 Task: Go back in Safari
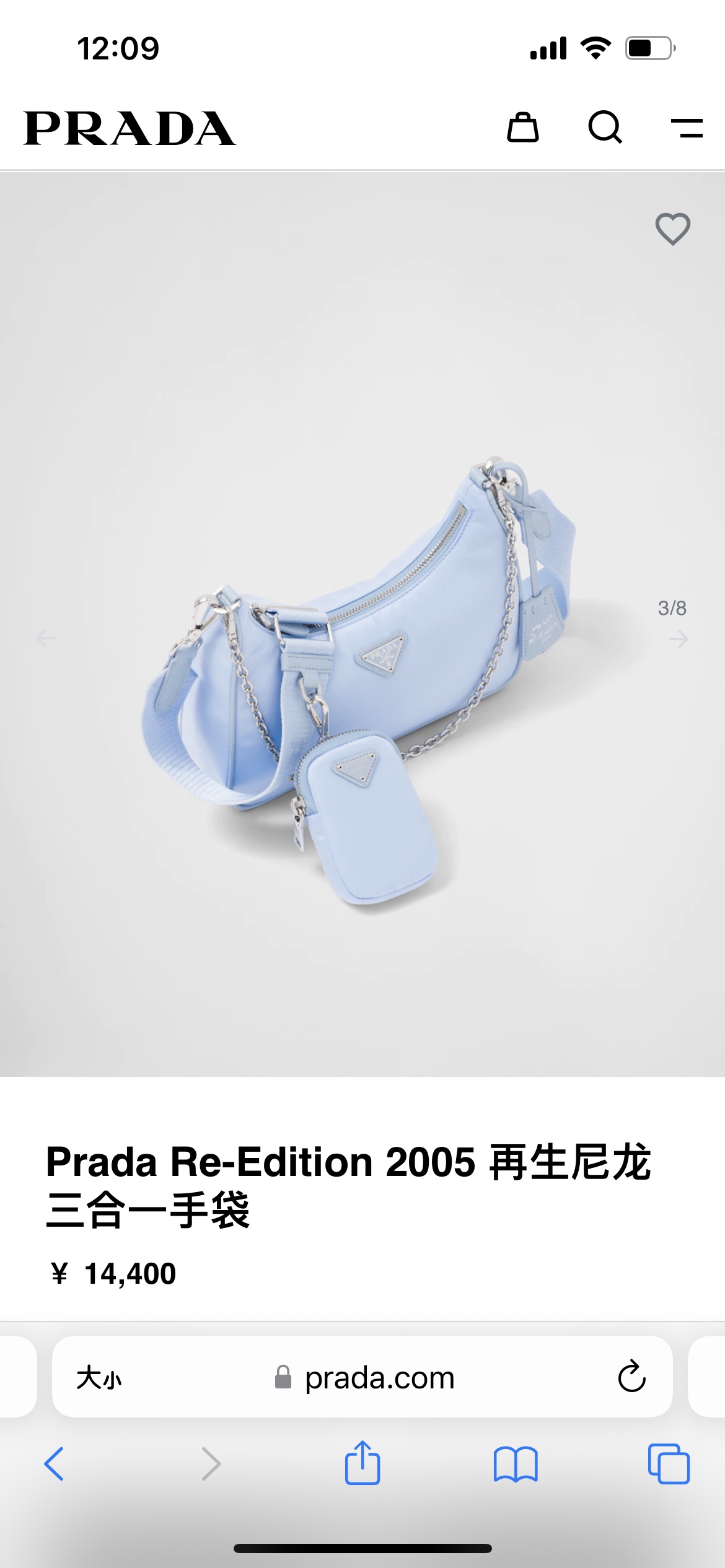pos(55,1464)
